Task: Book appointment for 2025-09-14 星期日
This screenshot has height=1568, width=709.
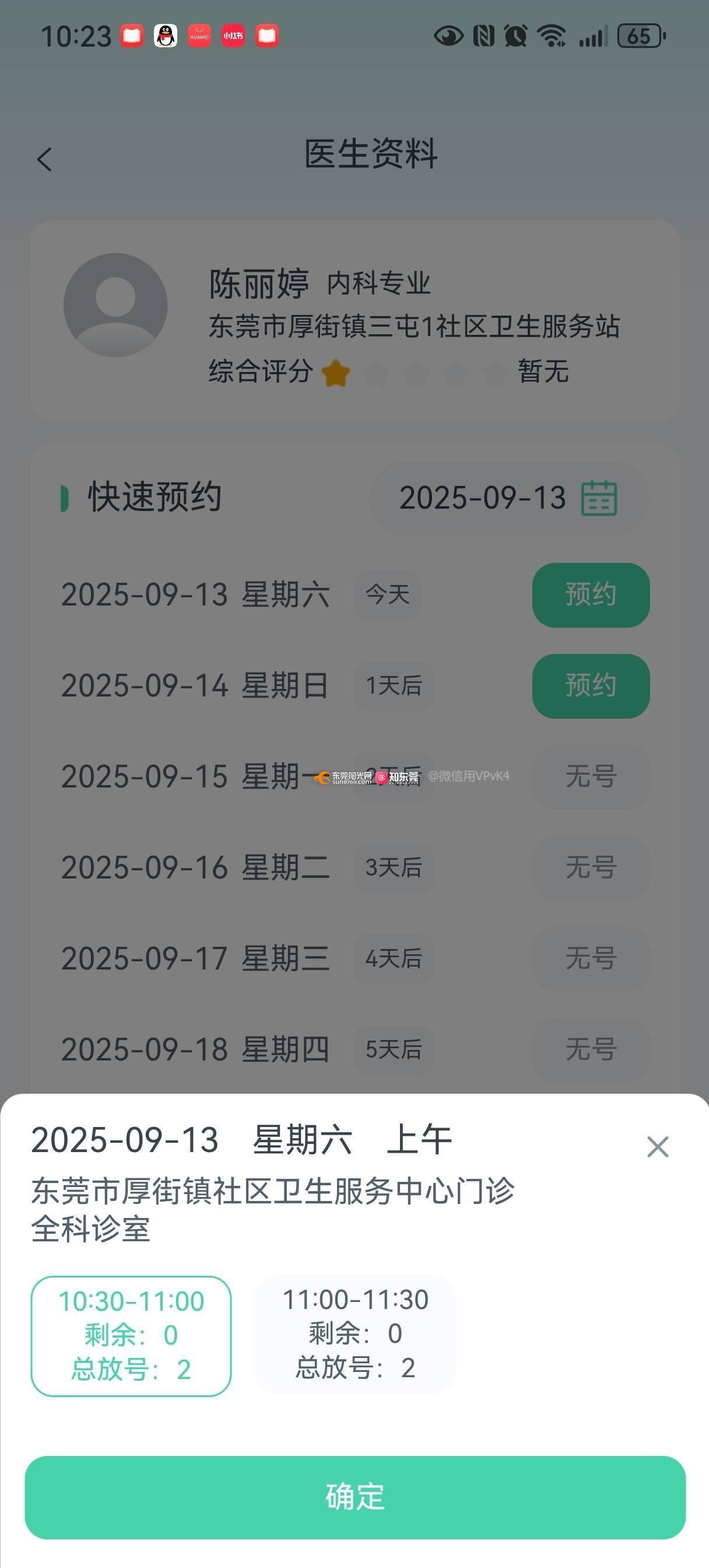Action: coord(590,685)
